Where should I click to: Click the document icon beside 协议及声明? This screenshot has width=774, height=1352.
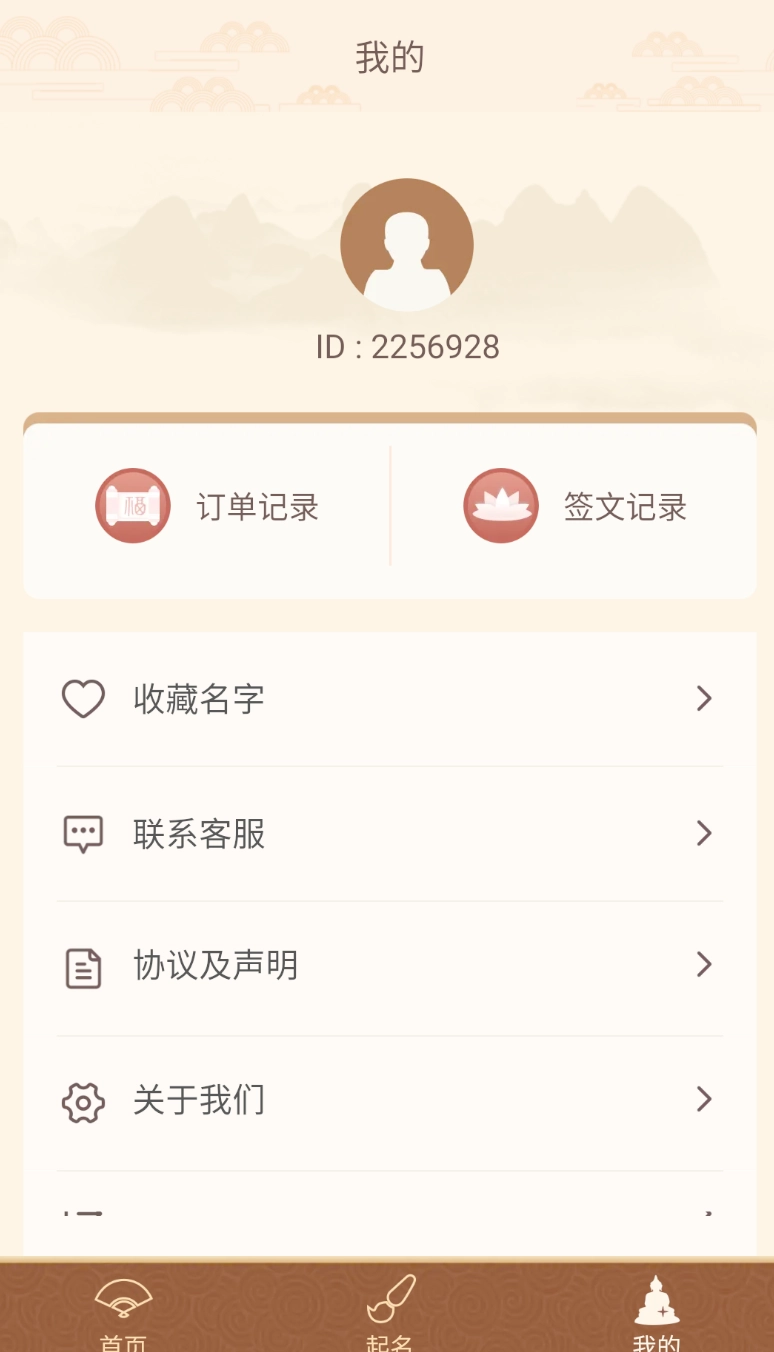[83, 966]
